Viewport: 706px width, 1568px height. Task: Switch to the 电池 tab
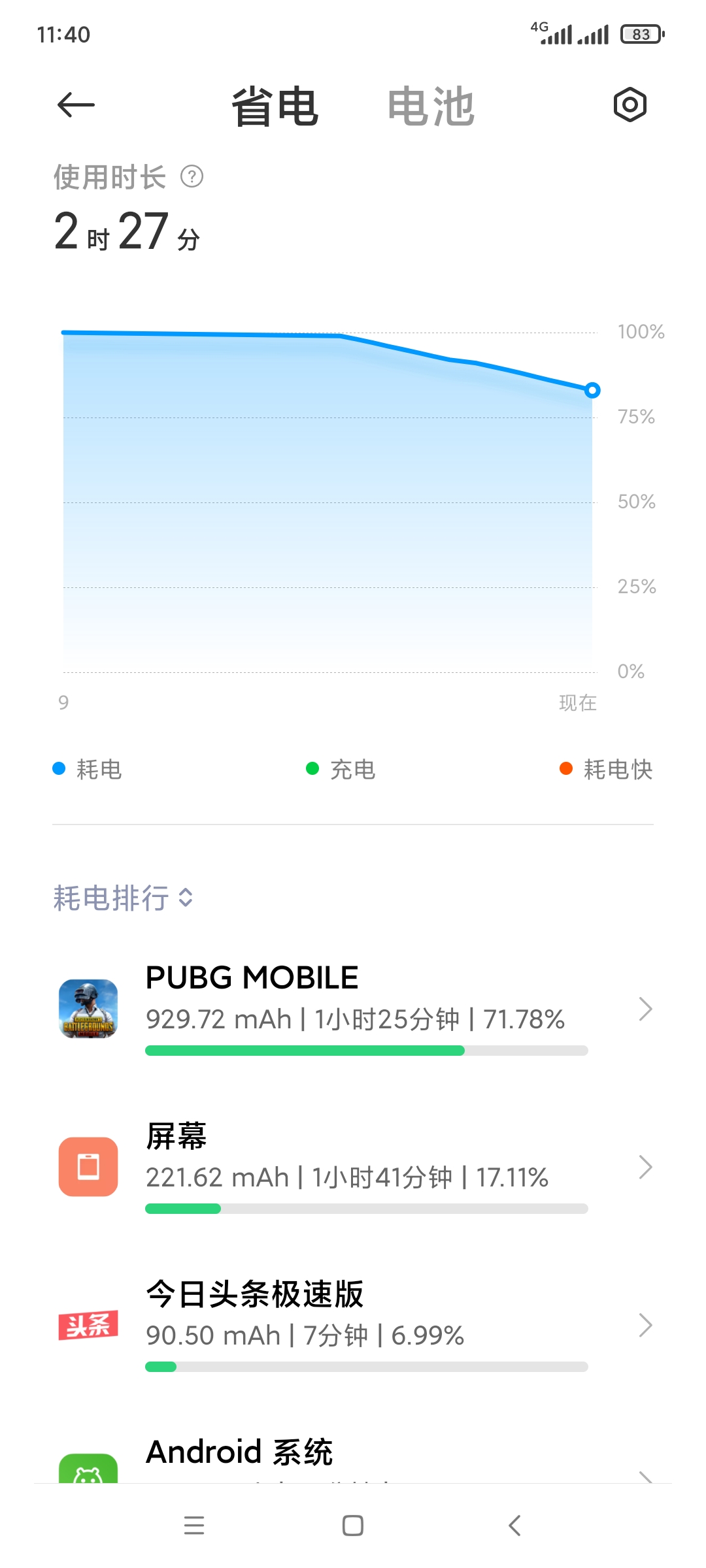click(x=431, y=106)
